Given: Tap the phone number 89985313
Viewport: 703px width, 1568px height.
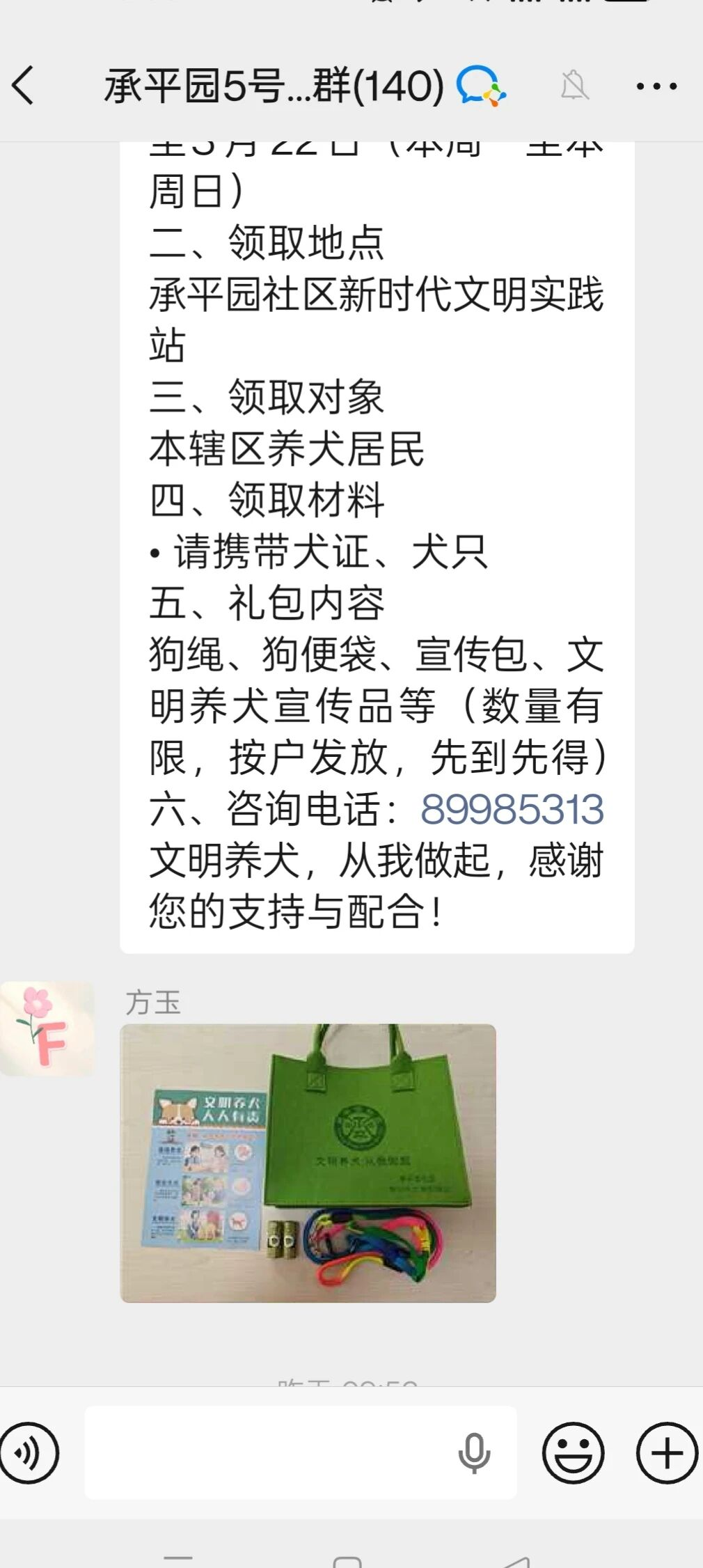Looking at the screenshot, I should pyautogui.click(x=512, y=809).
